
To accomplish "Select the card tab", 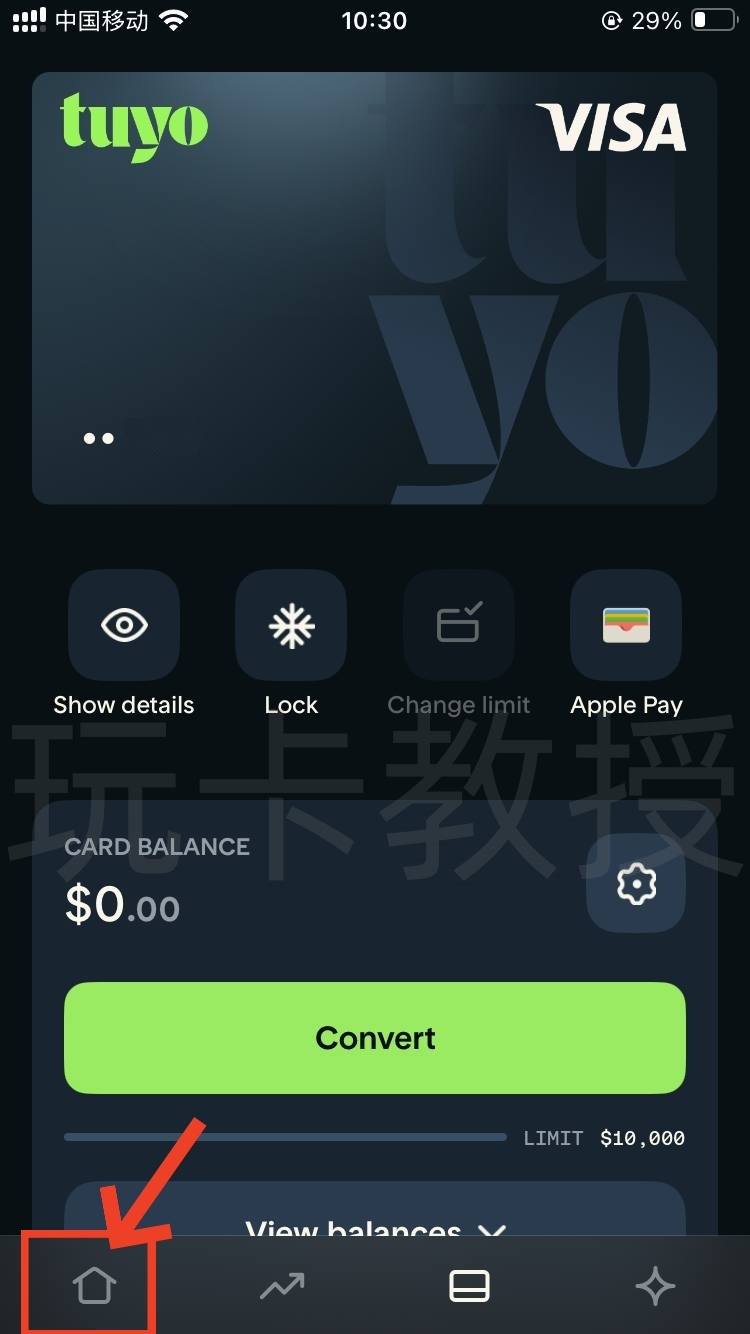I will (469, 1286).
